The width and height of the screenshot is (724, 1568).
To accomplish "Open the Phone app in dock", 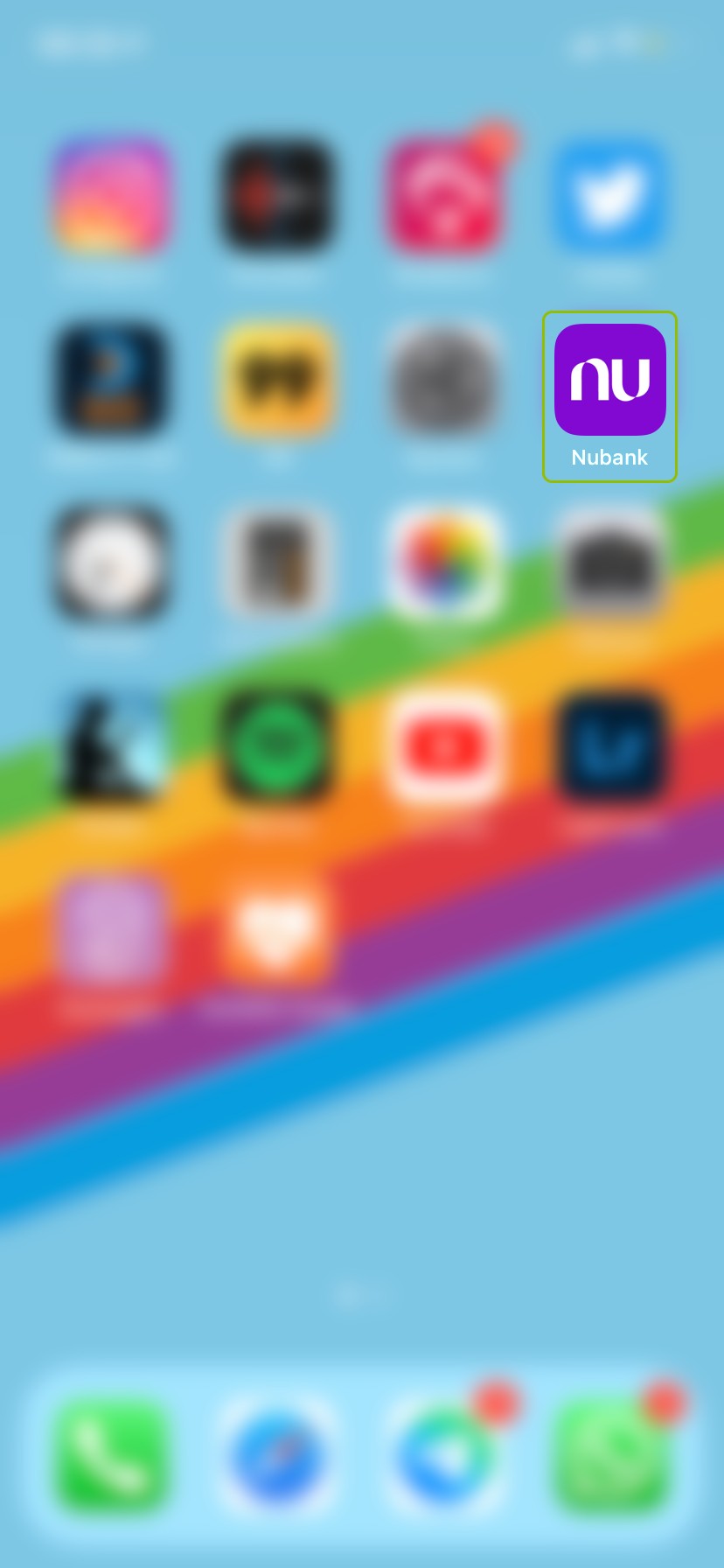I will [111, 1457].
